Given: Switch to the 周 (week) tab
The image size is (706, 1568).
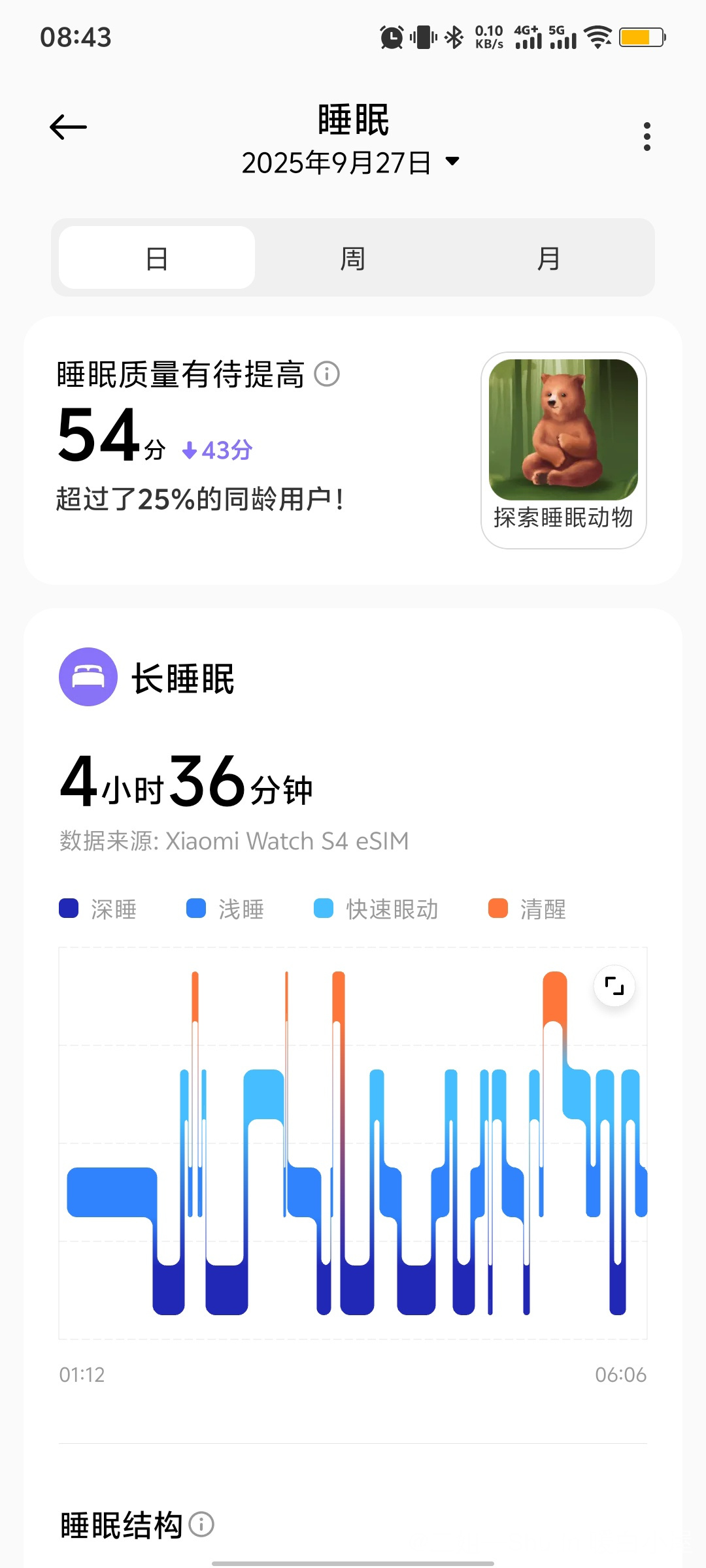Looking at the screenshot, I should (x=352, y=258).
